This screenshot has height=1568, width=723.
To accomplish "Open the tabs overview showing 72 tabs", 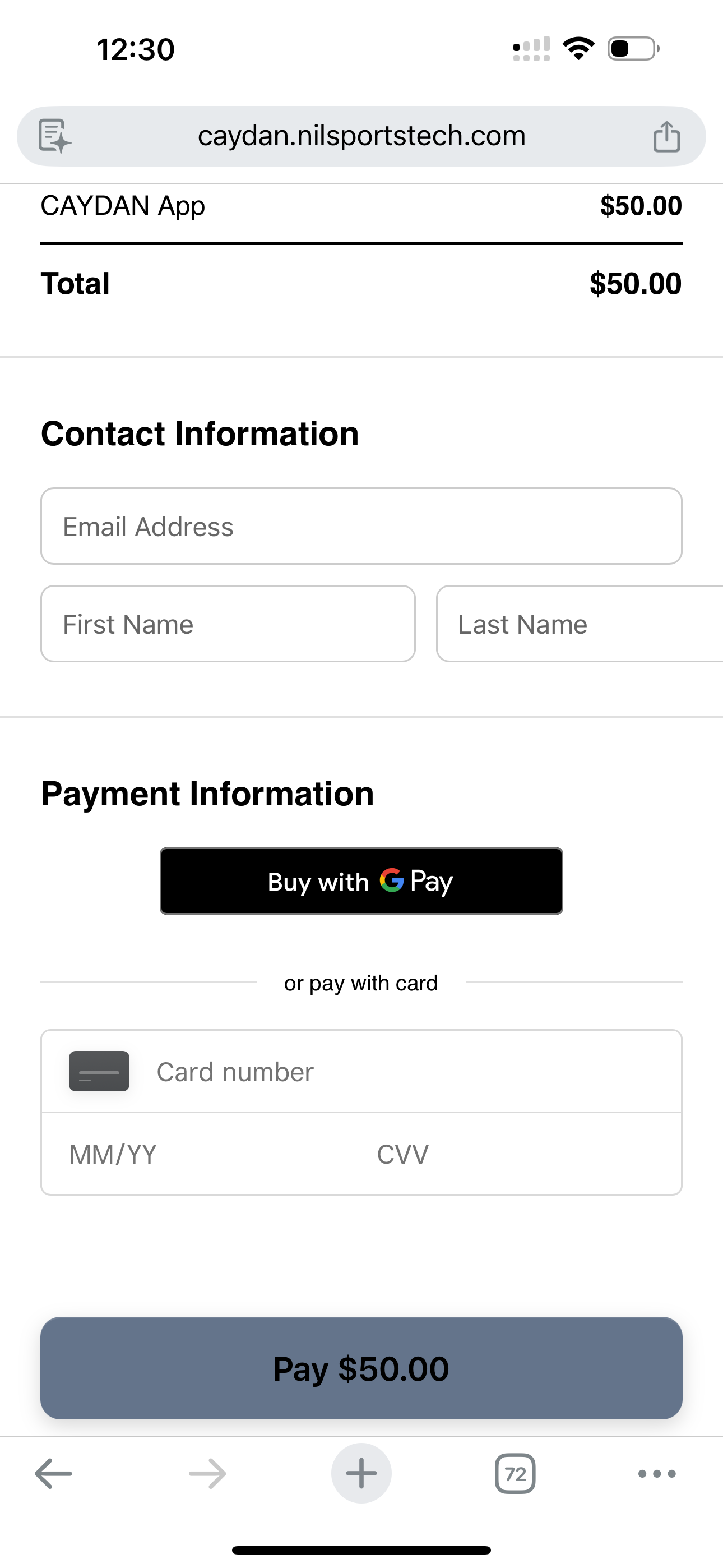I will (x=516, y=1473).
